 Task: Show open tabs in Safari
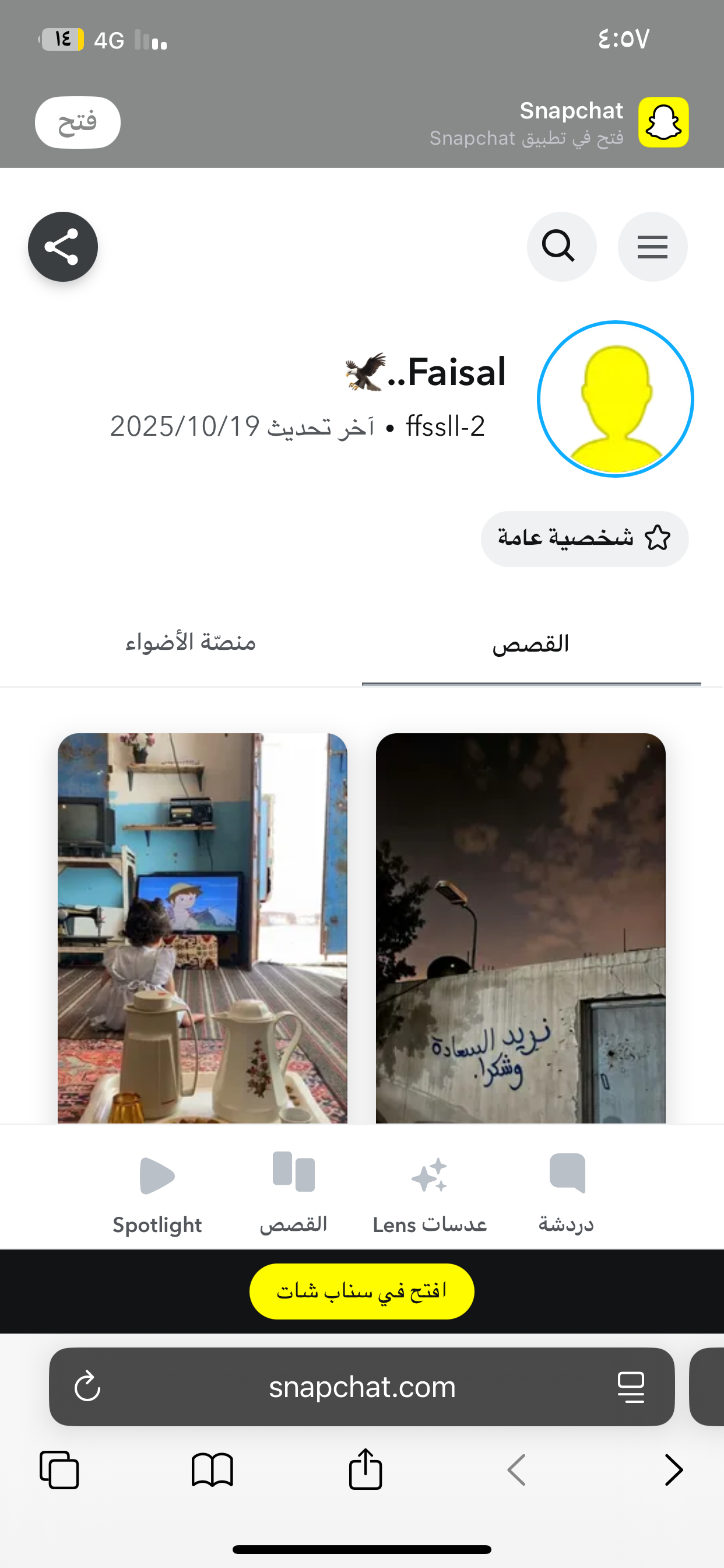click(59, 1470)
